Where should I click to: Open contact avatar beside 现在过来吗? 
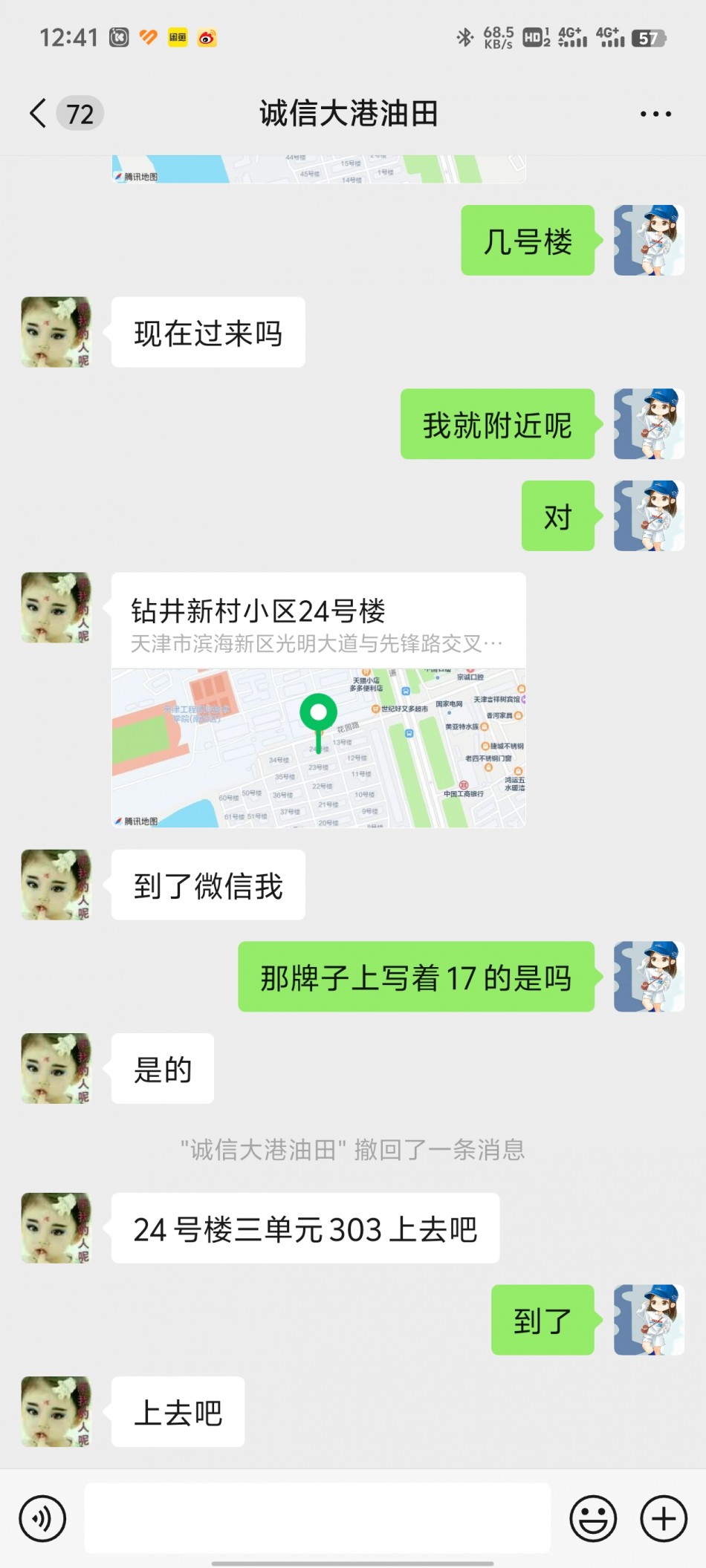coord(56,332)
